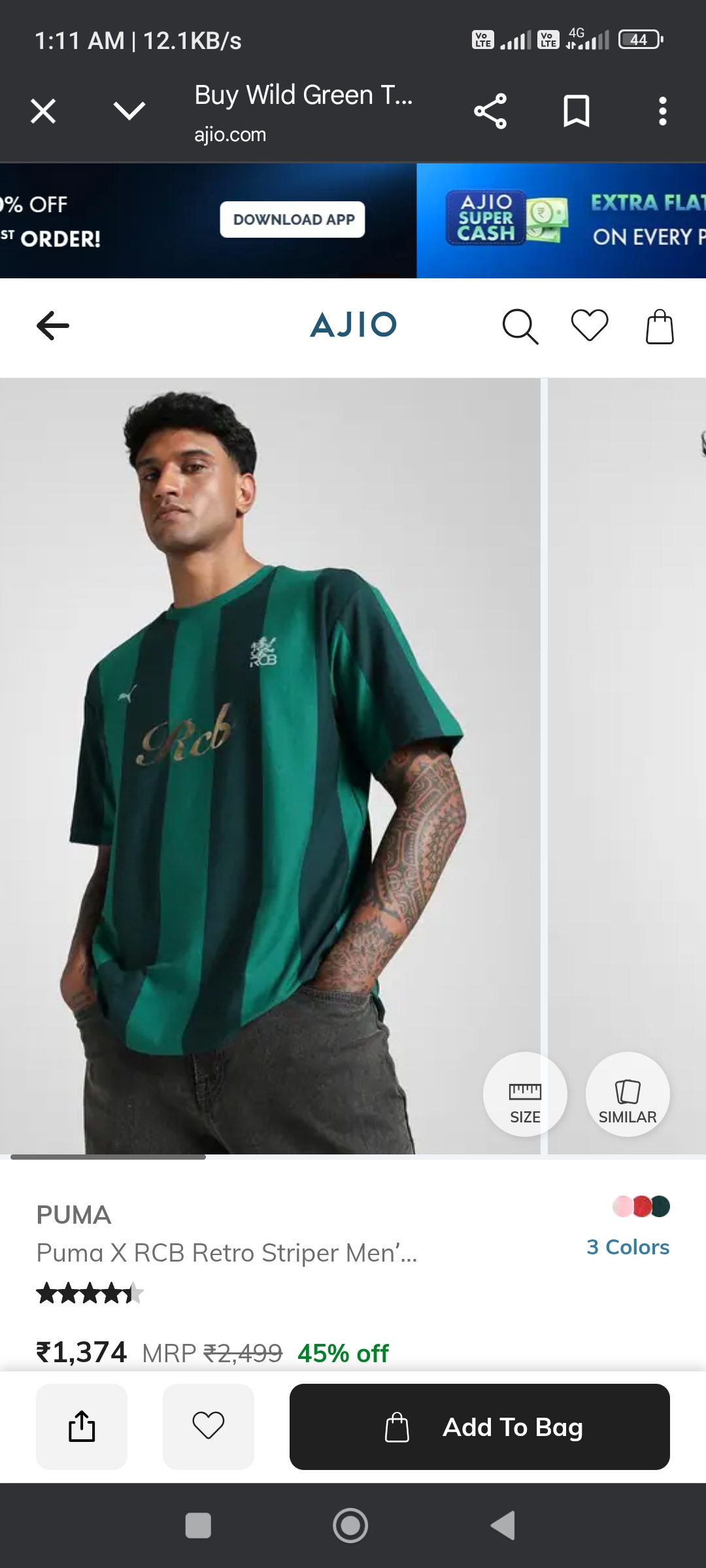
Task: Open recent apps via square button
Action: click(198, 1526)
